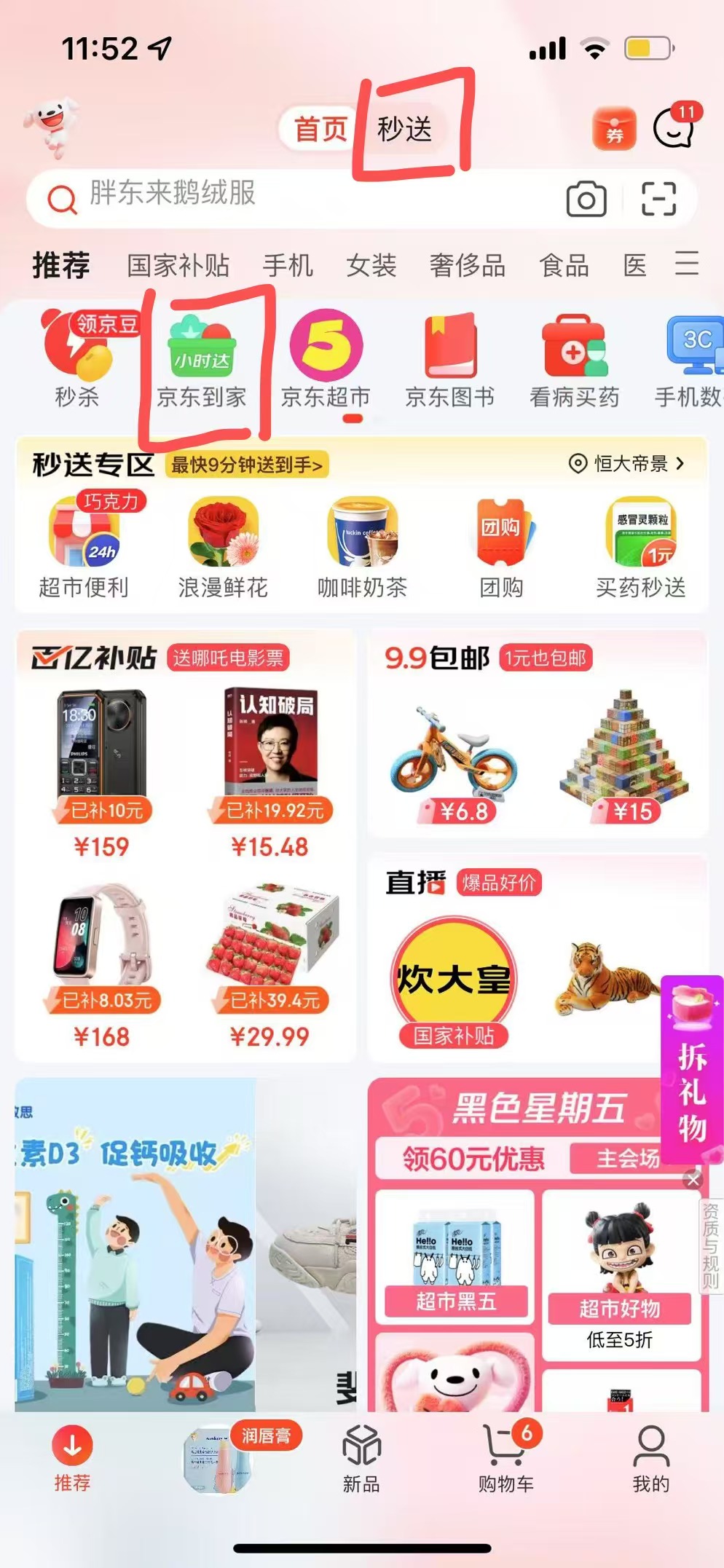Switch to the 手机 category tab

288,265
